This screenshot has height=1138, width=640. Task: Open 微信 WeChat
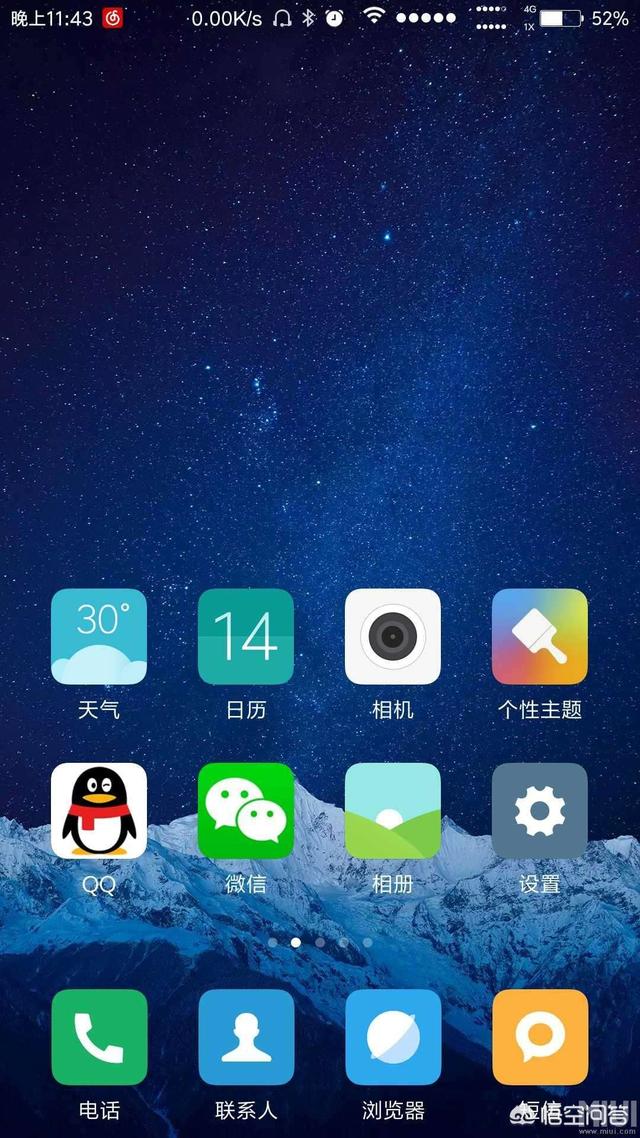click(246, 811)
